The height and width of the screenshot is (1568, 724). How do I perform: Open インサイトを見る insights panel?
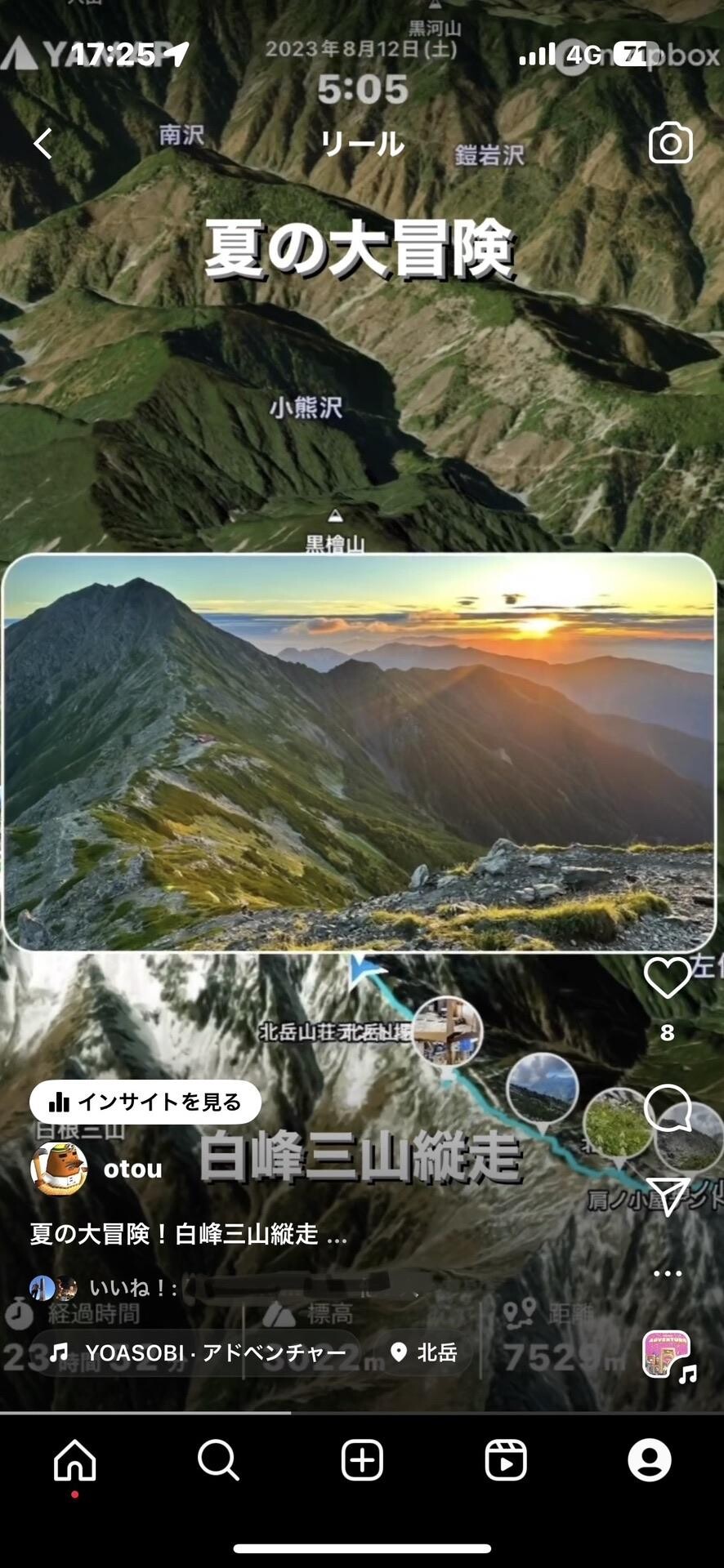click(x=147, y=1102)
